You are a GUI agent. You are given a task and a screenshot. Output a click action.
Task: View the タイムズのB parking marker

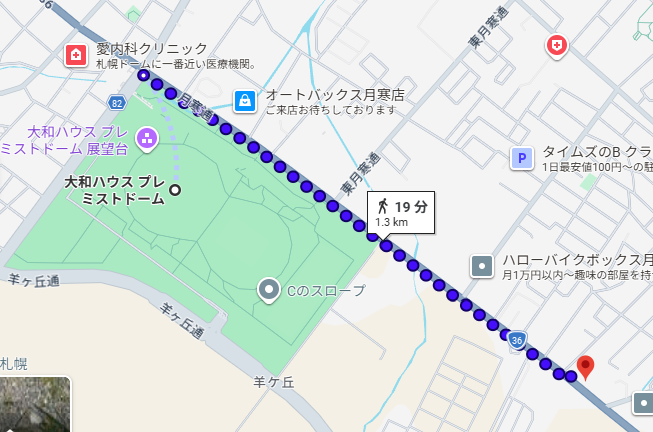click(520, 158)
